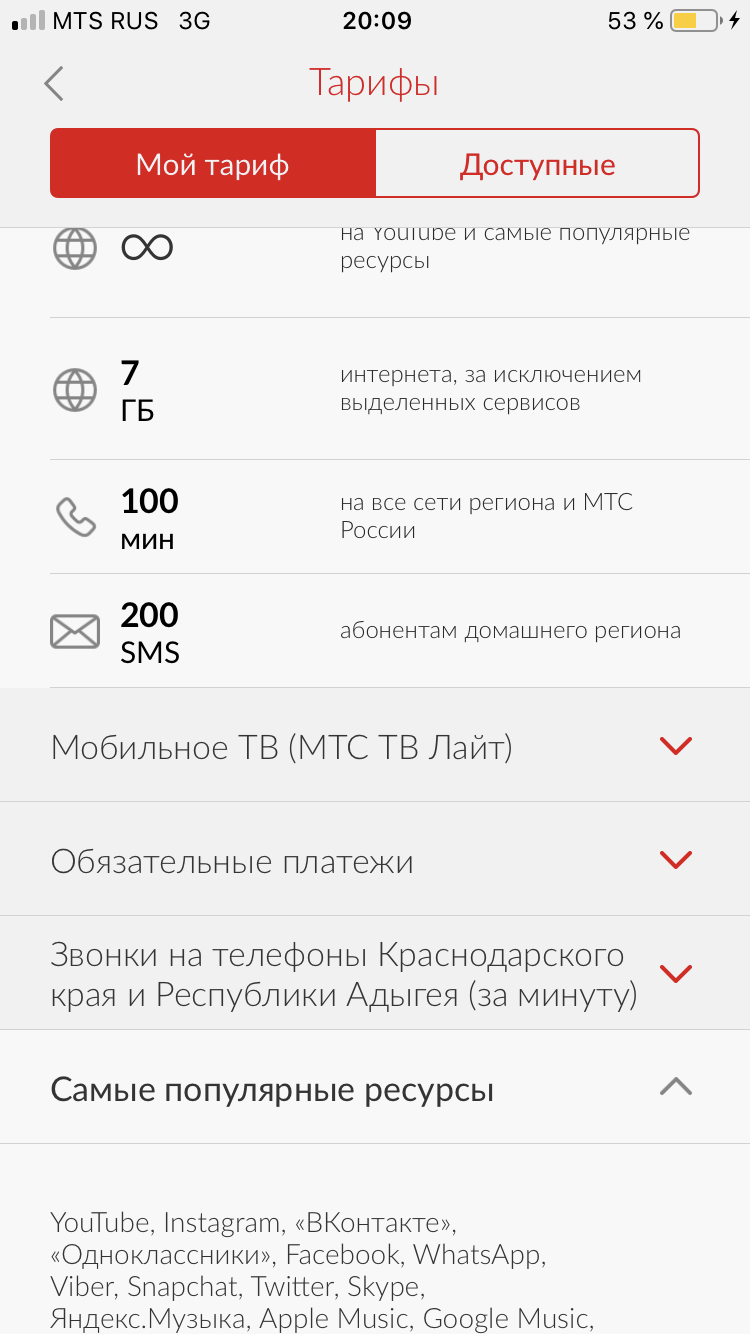Viewport: 750px width, 1334px height.
Task: Select the Мой тариф tab
Action: click(212, 163)
